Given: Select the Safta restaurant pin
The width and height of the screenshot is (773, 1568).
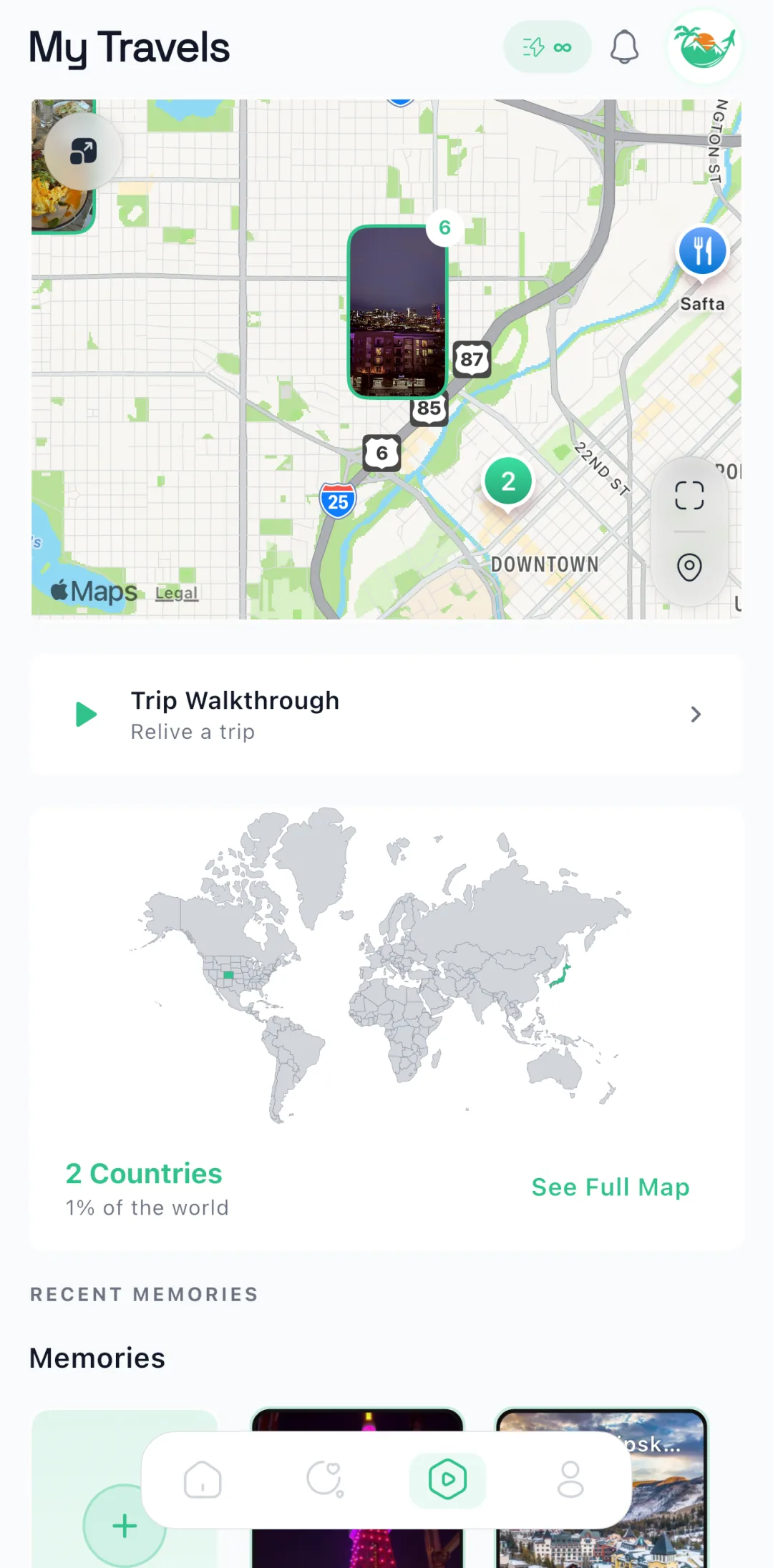Looking at the screenshot, I should point(702,252).
